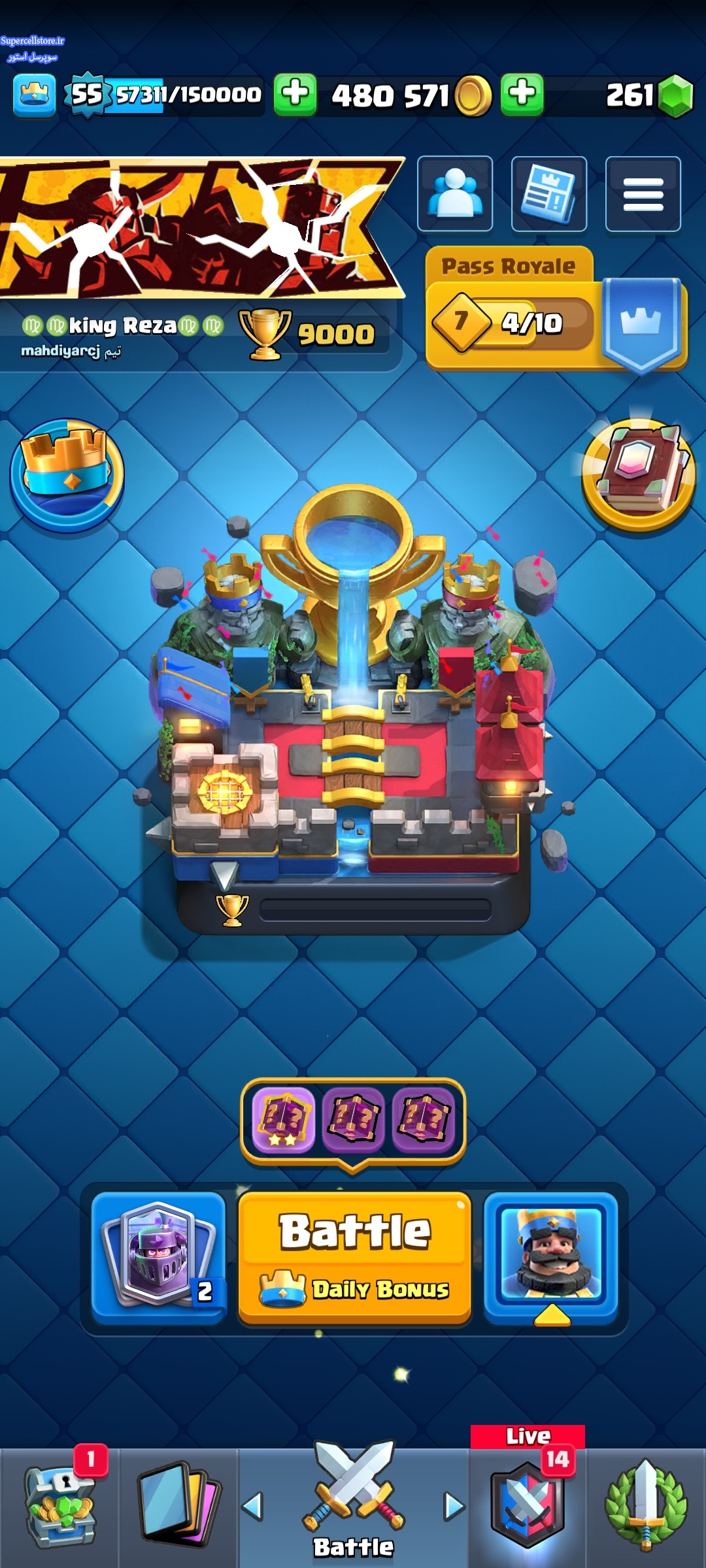The image size is (706, 1568).
Task: Open the battle deck selector
Action: pyautogui.click(x=158, y=1258)
